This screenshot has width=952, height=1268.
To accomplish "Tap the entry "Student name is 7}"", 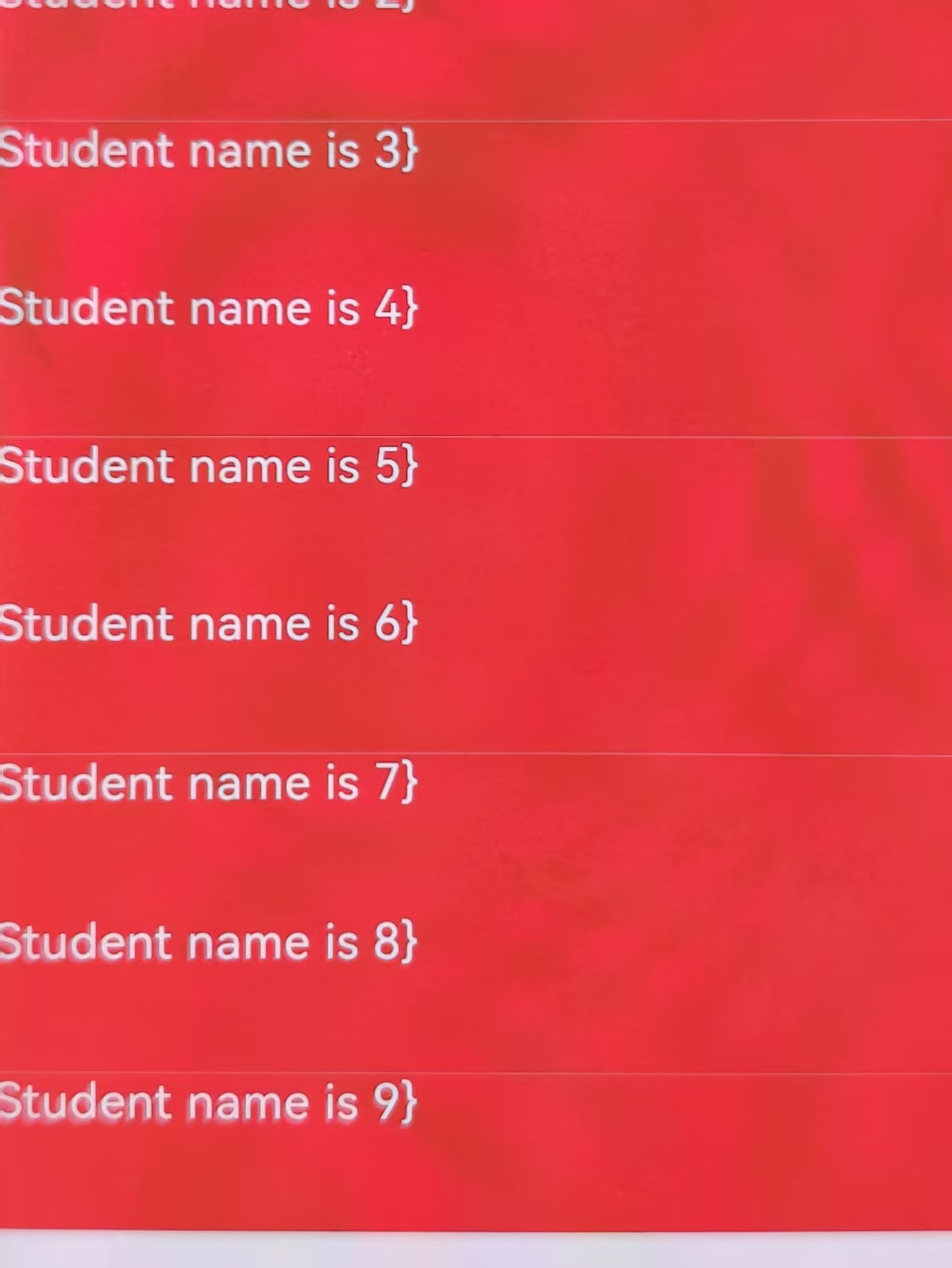I will tap(208, 783).
